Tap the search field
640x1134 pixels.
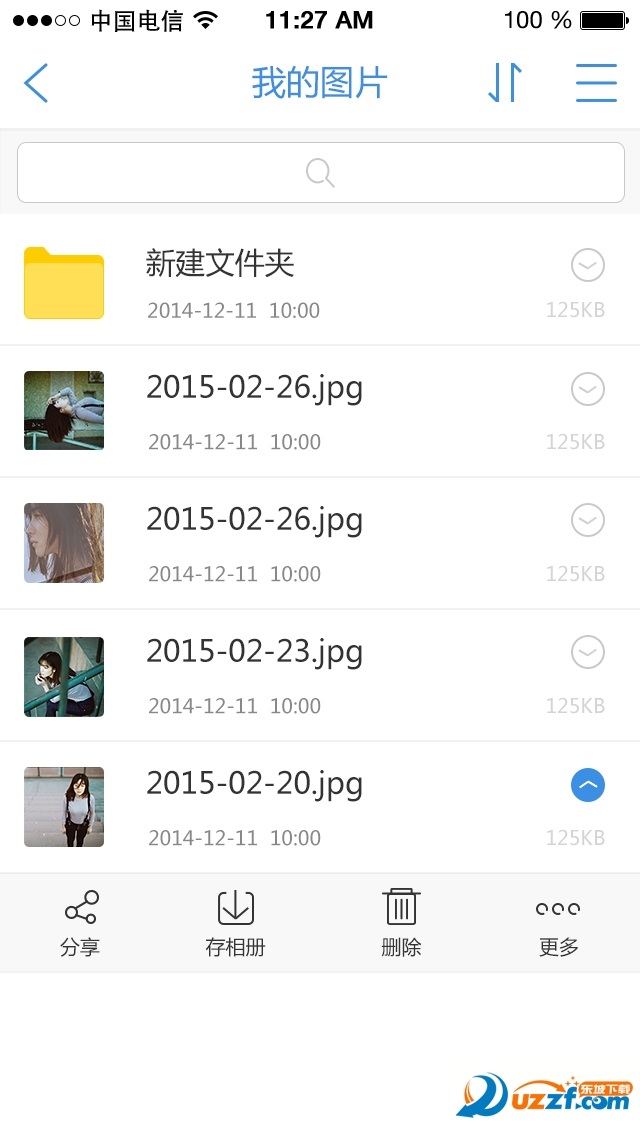point(320,173)
